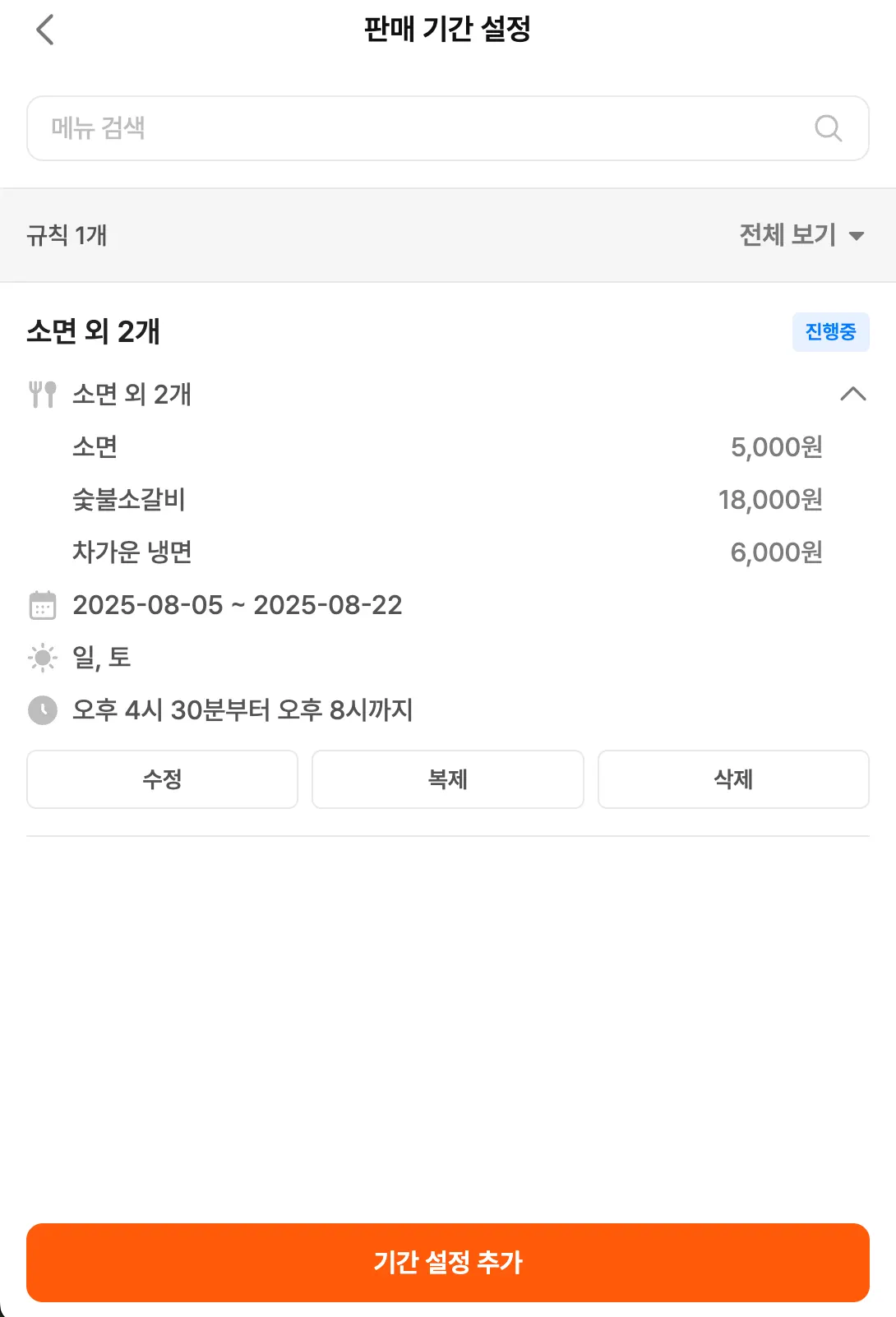Go back from 판매 기간 설정

pos(45,30)
